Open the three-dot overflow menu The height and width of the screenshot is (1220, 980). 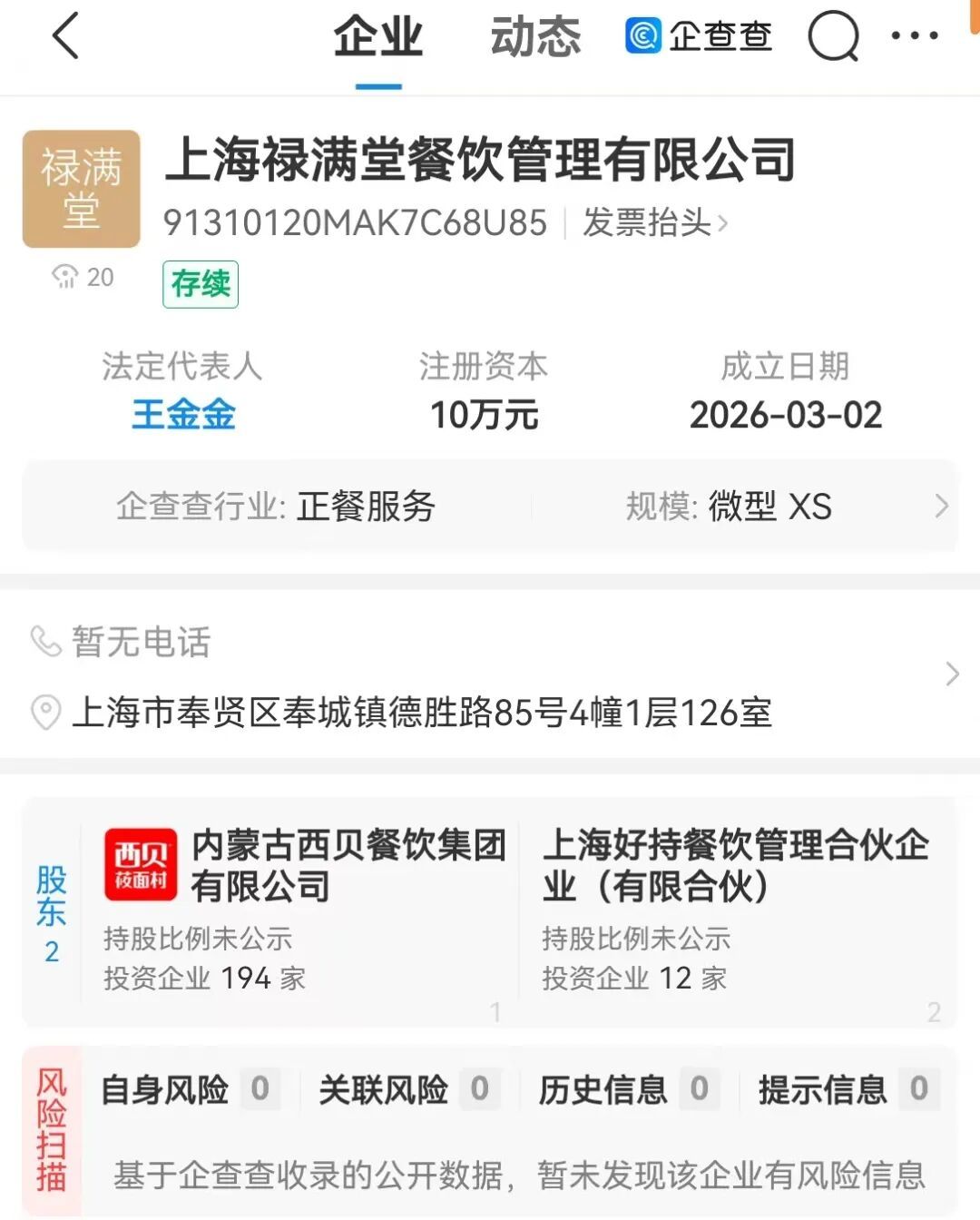pyautogui.click(x=914, y=37)
